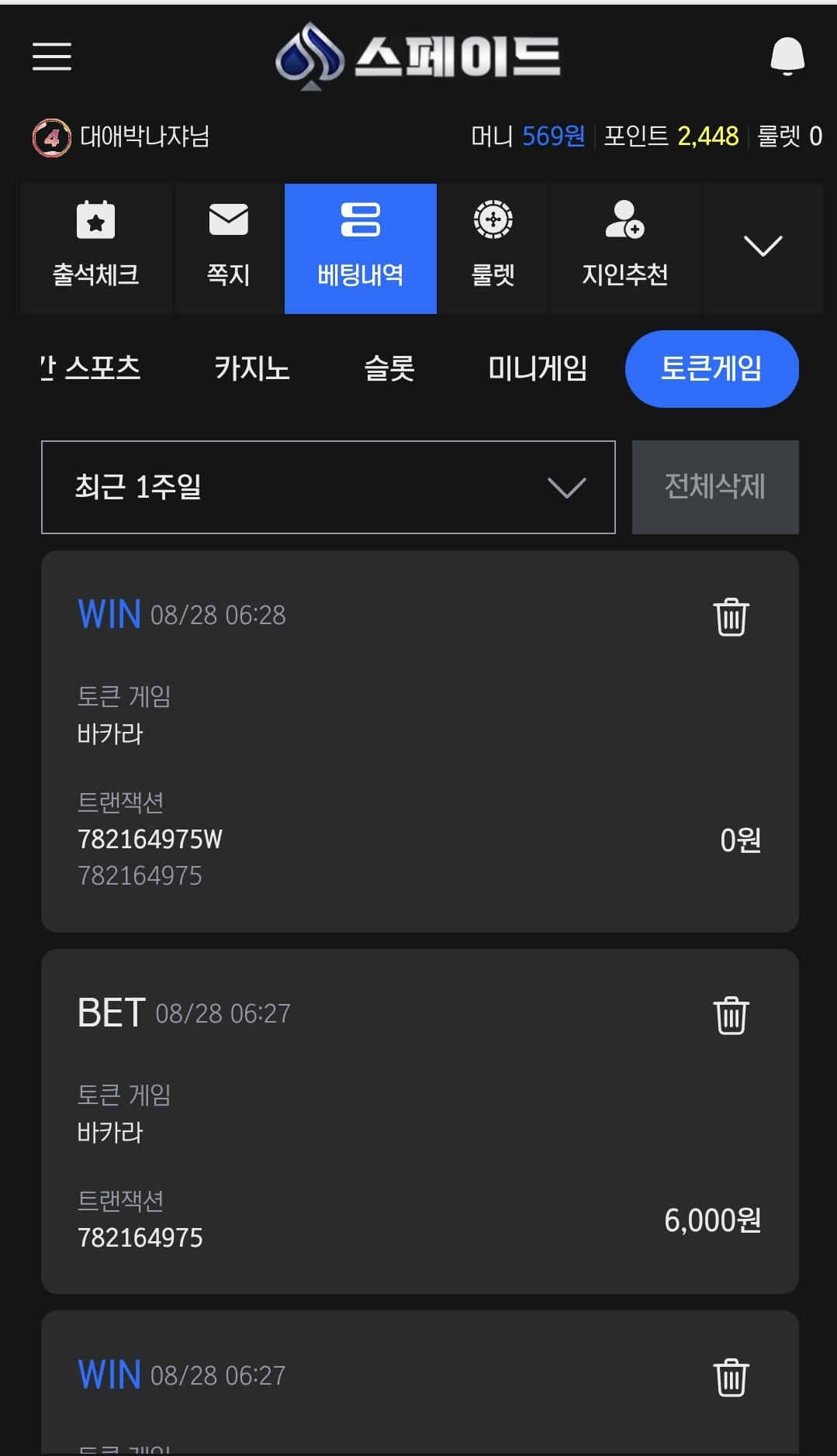The height and width of the screenshot is (1456, 837).
Task: Open 출석체크 attendance check
Action: click(95, 249)
